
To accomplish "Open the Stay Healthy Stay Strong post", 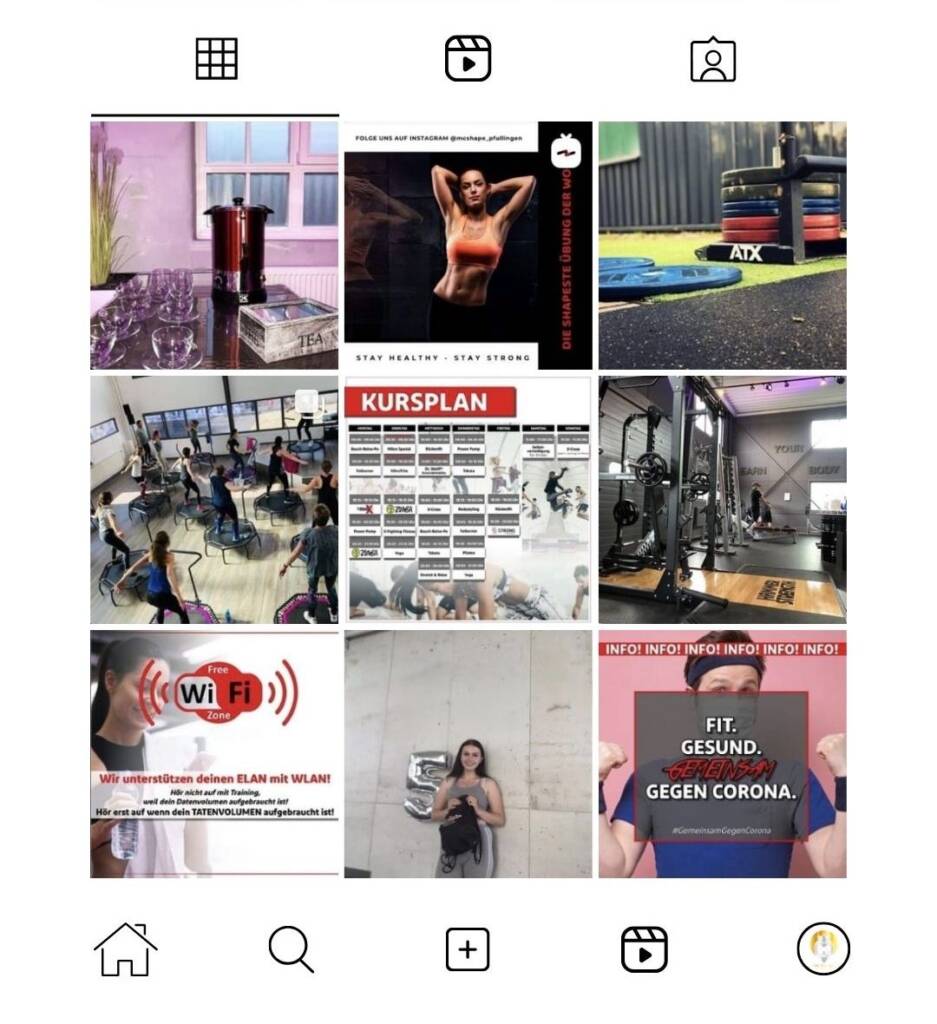I will click(x=468, y=246).
